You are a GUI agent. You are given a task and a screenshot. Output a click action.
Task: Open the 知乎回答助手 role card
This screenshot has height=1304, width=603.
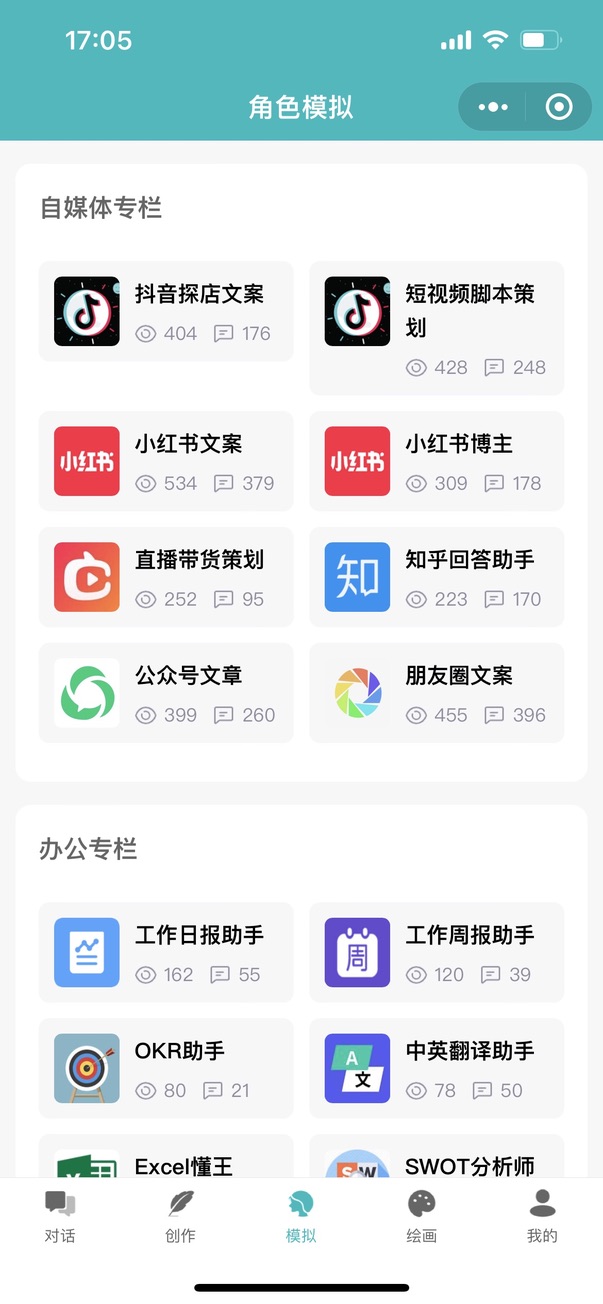436,577
